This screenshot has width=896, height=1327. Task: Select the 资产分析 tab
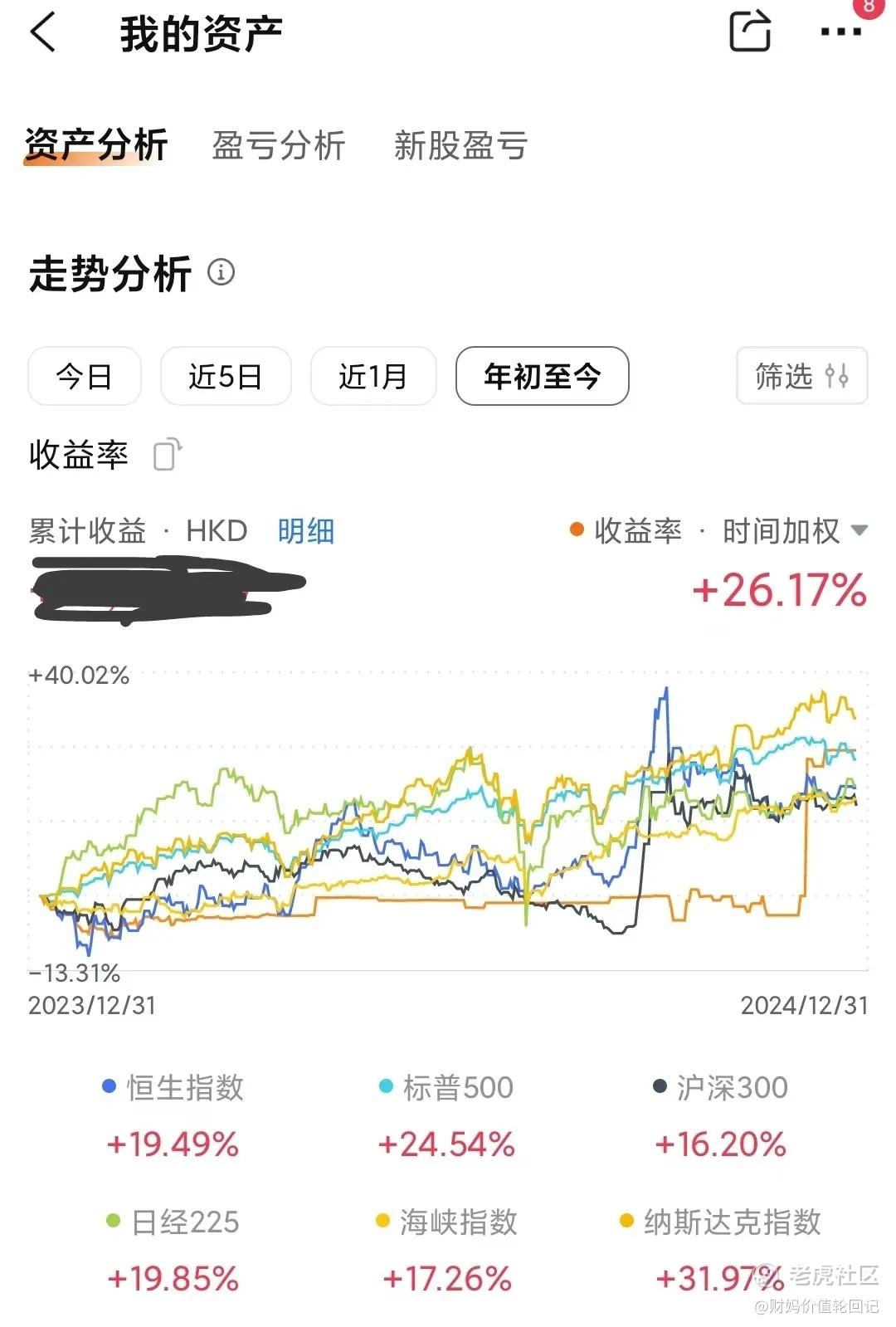pyautogui.click(x=95, y=145)
